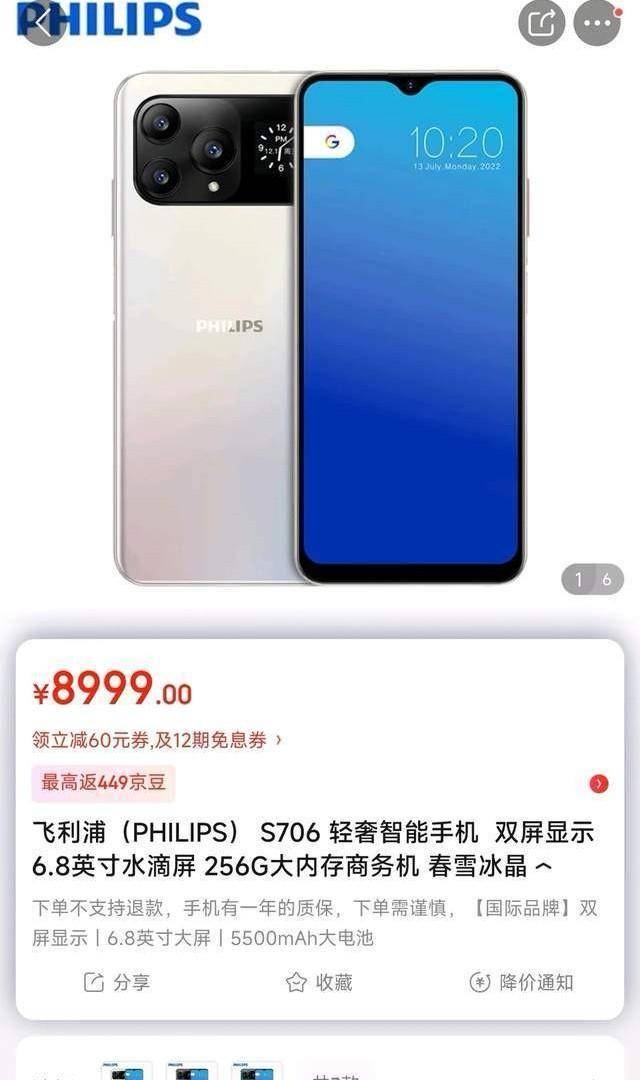Tap 分享 to share the product
The width and height of the screenshot is (640, 1080).
tap(116, 982)
